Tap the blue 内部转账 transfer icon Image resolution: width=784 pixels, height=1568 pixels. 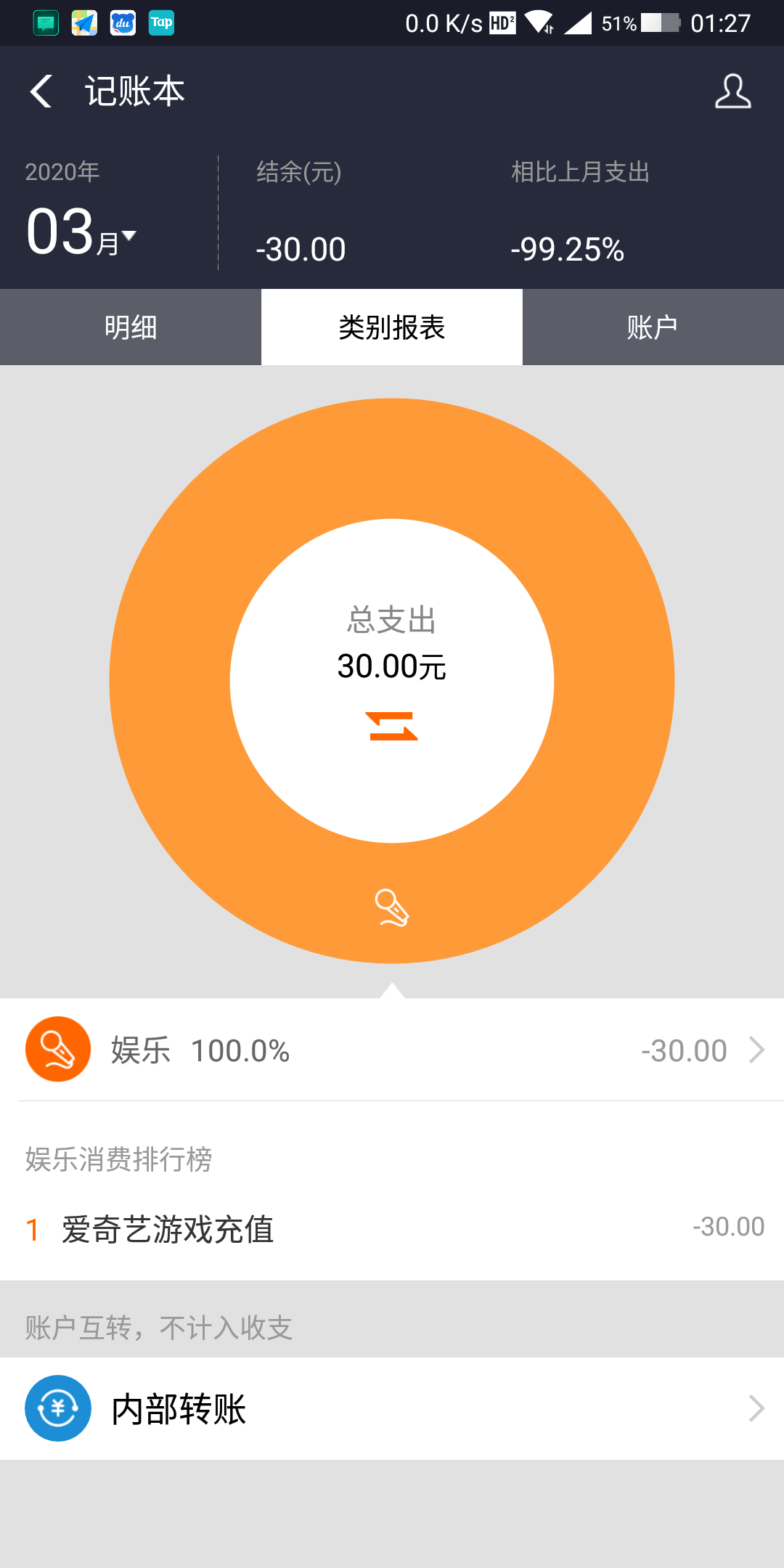click(x=58, y=1408)
